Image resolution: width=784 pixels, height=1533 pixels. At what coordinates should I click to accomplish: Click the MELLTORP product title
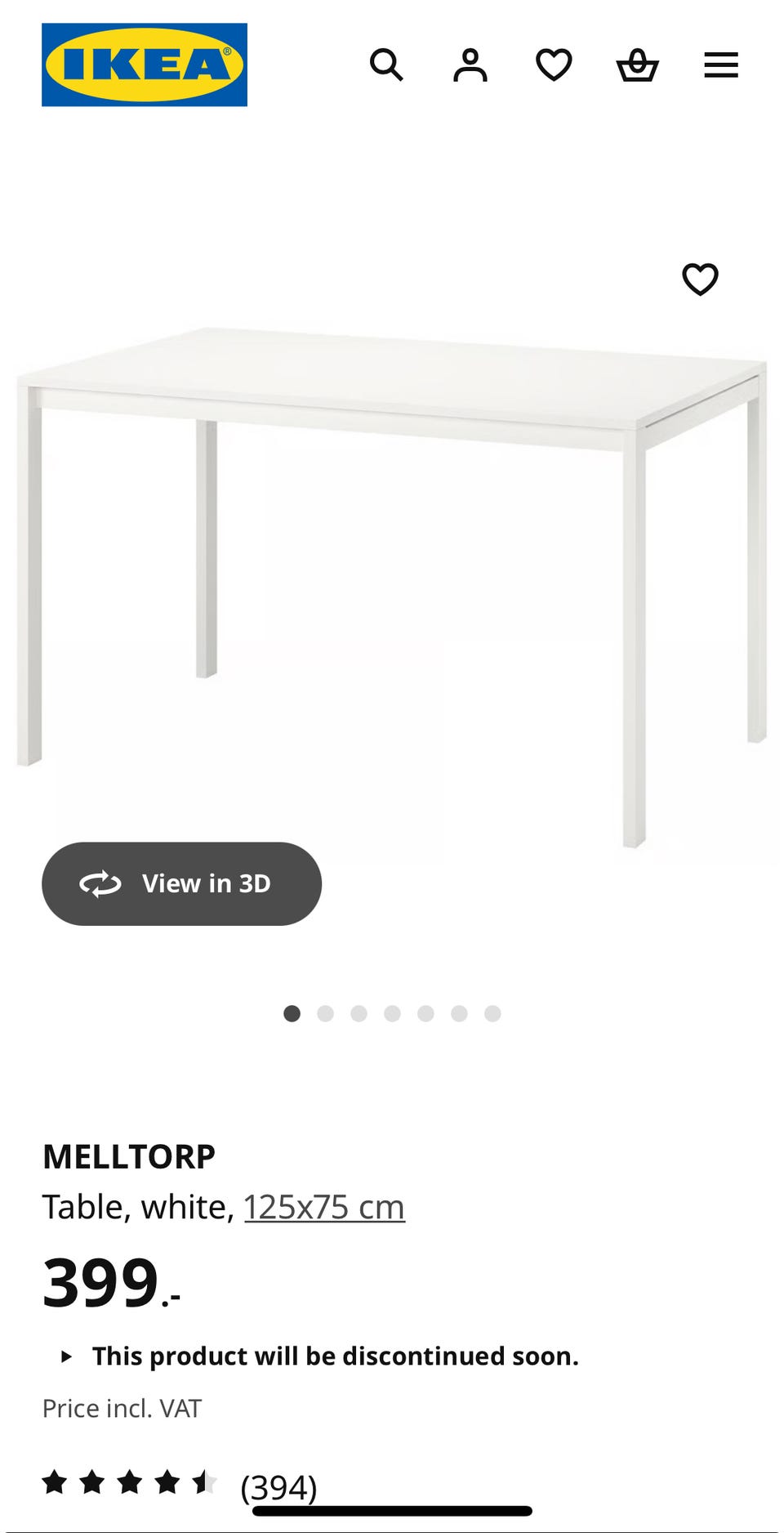pos(129,1155)
